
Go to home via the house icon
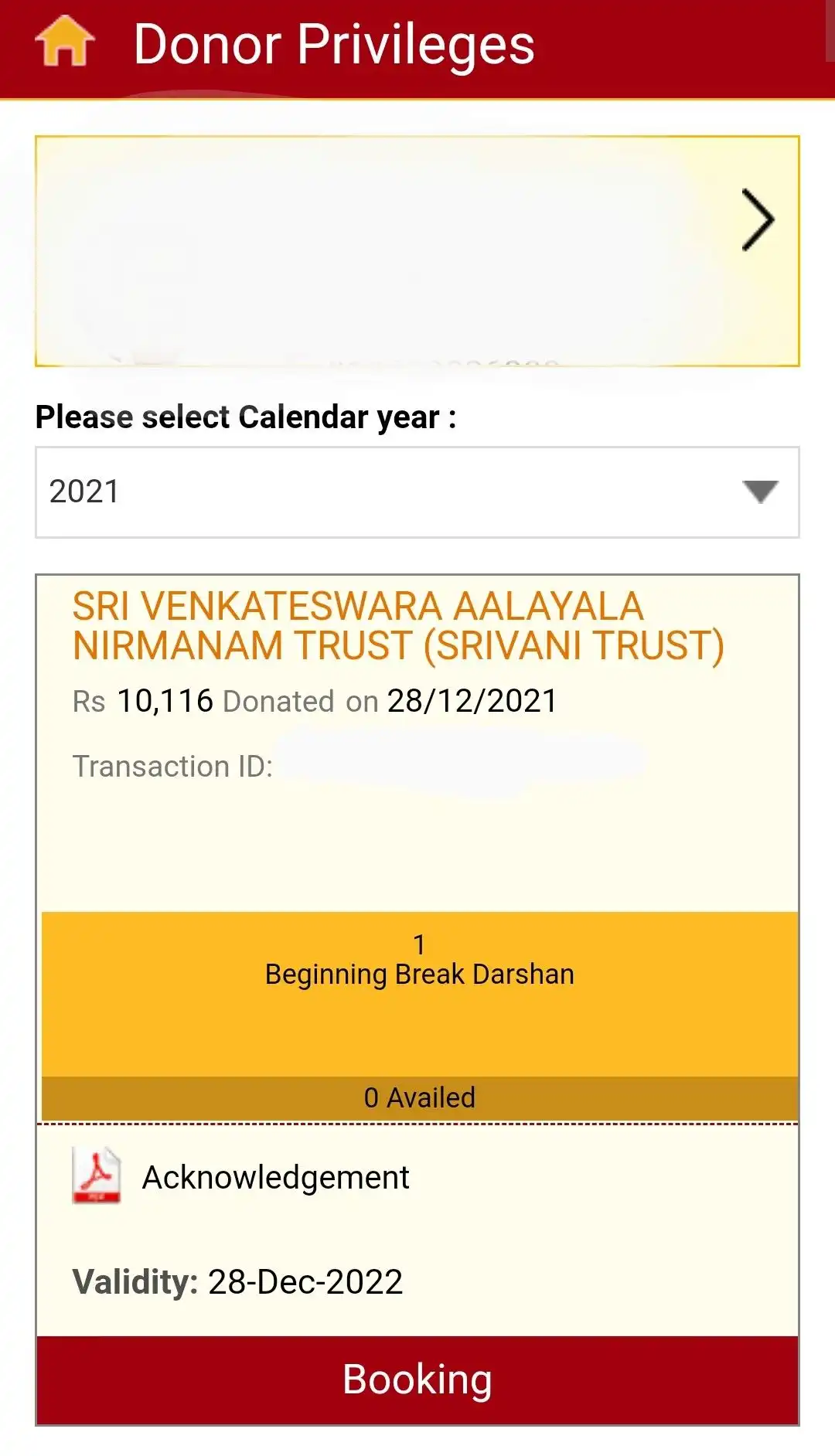[65, 43]
